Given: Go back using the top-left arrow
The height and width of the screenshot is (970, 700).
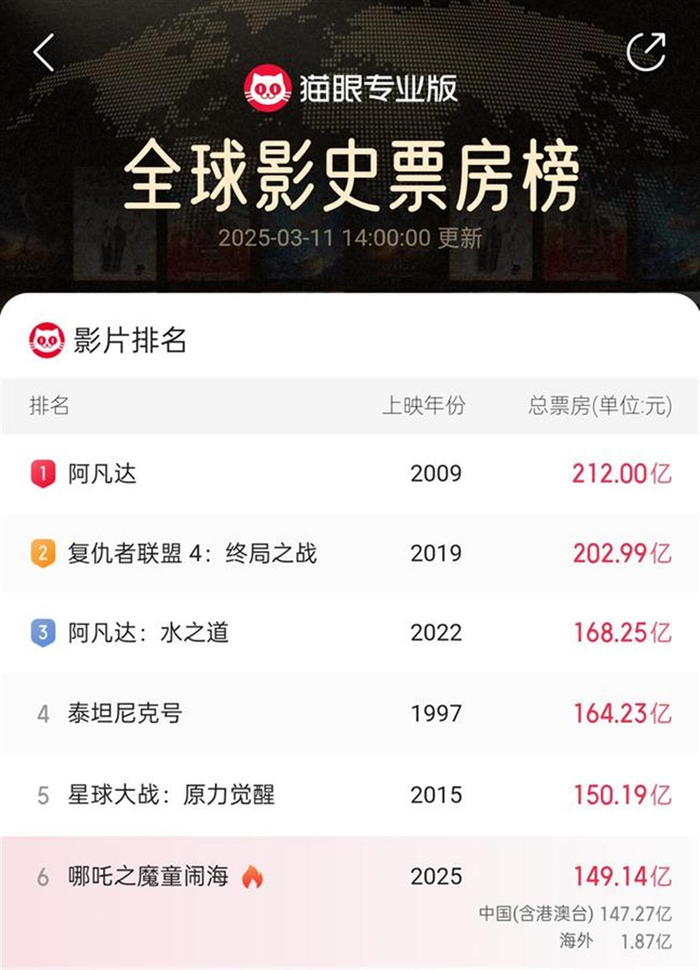Looking at the screenshot, I should click(x=44, y=53).
